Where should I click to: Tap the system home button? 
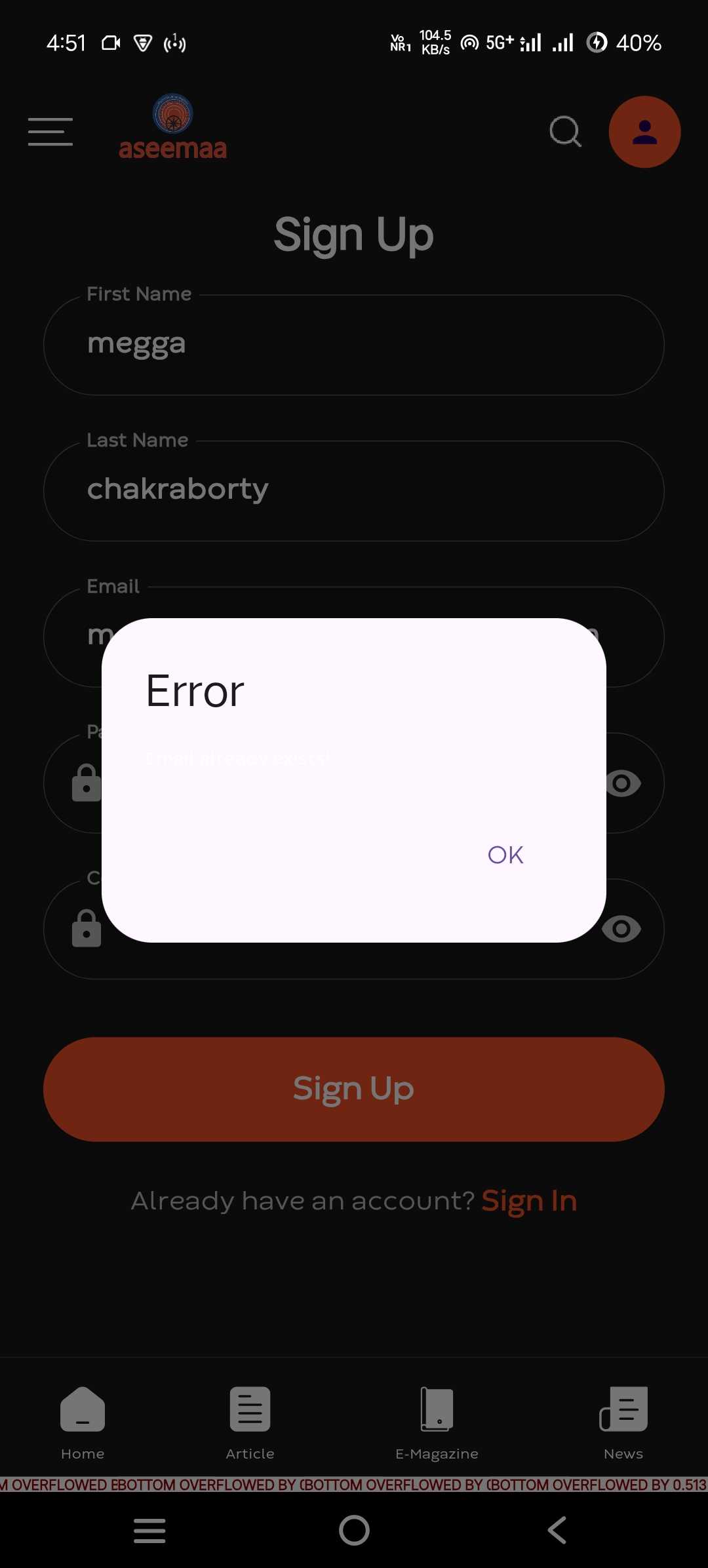(x=354, y=1531)
